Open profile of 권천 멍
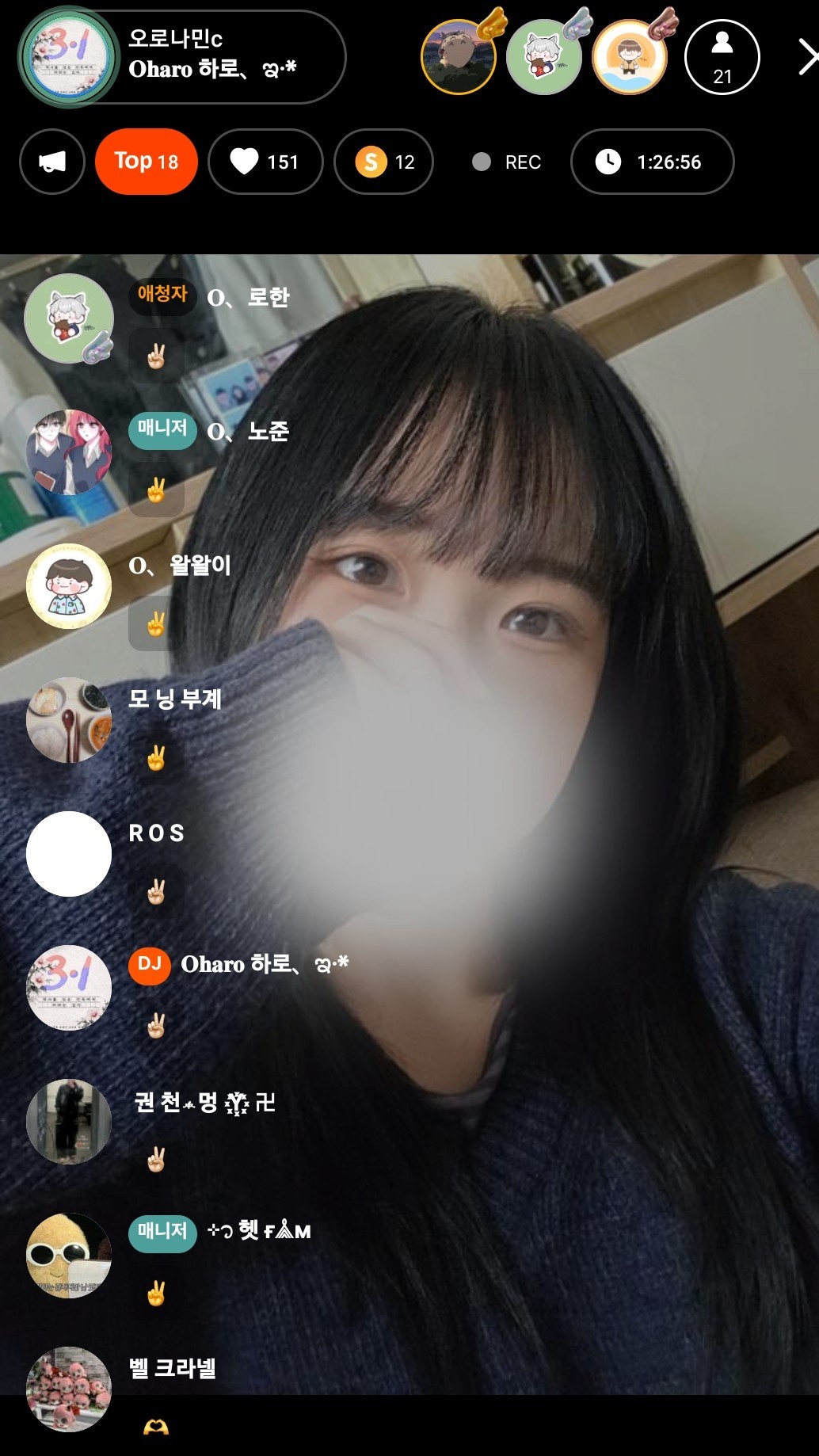 [x=69, y=1122]
